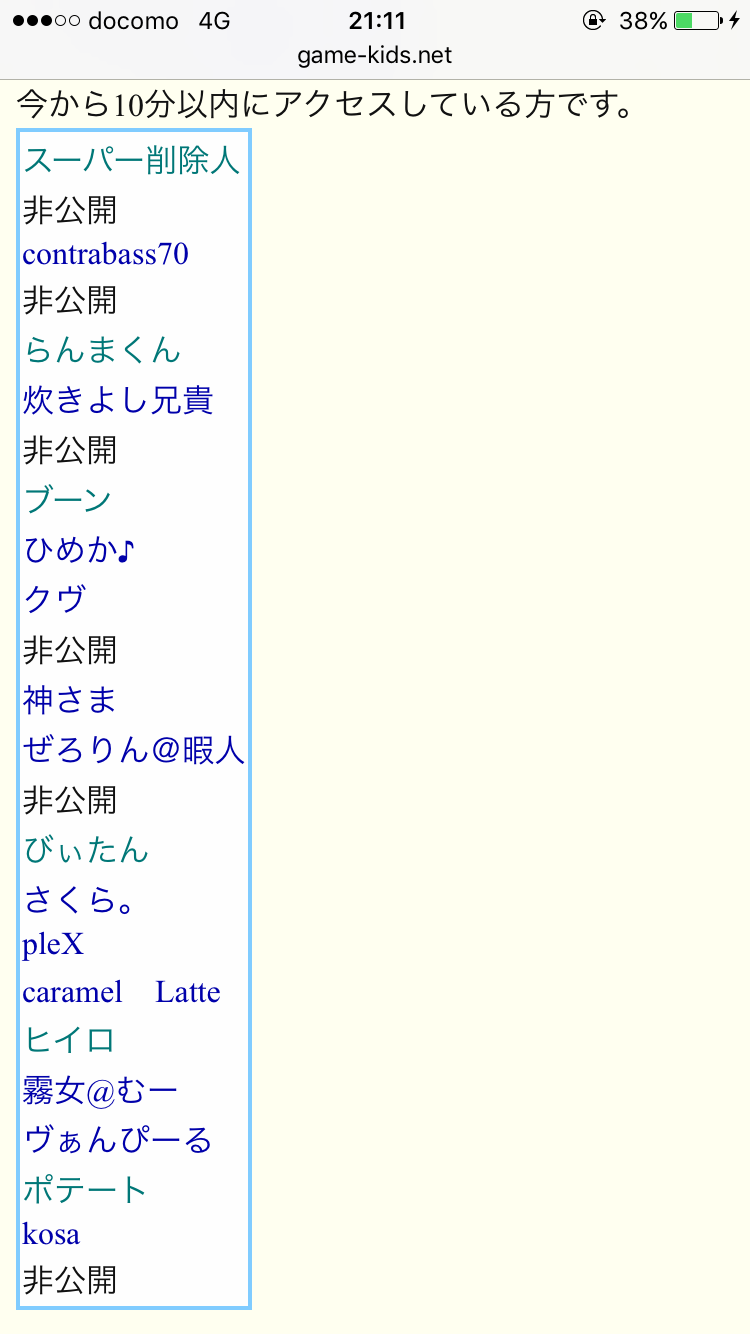Tap the pleX user link
750x1334 pixels.
click(53, 944)
